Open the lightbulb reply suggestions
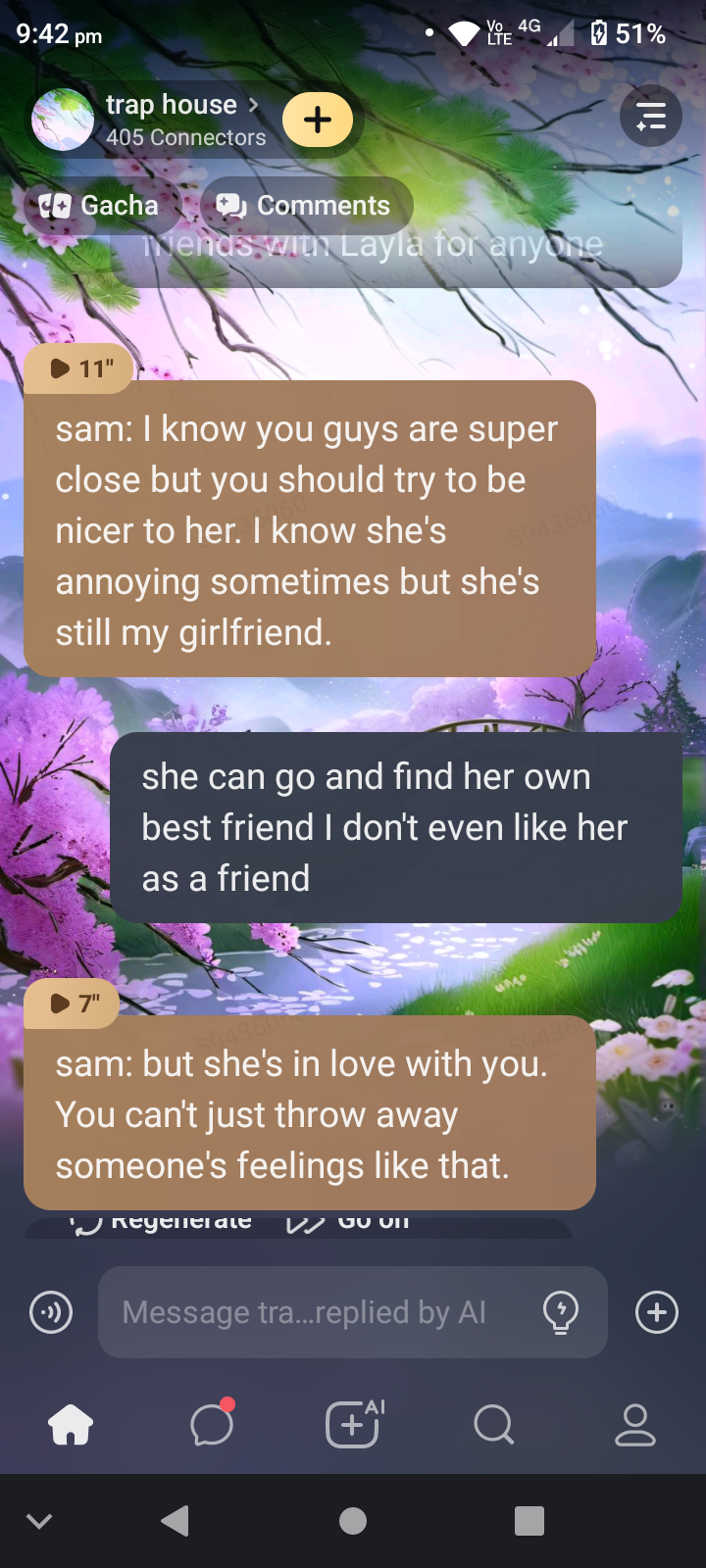The width and height of the screenshot is (706, 1568). (561, 1312)
